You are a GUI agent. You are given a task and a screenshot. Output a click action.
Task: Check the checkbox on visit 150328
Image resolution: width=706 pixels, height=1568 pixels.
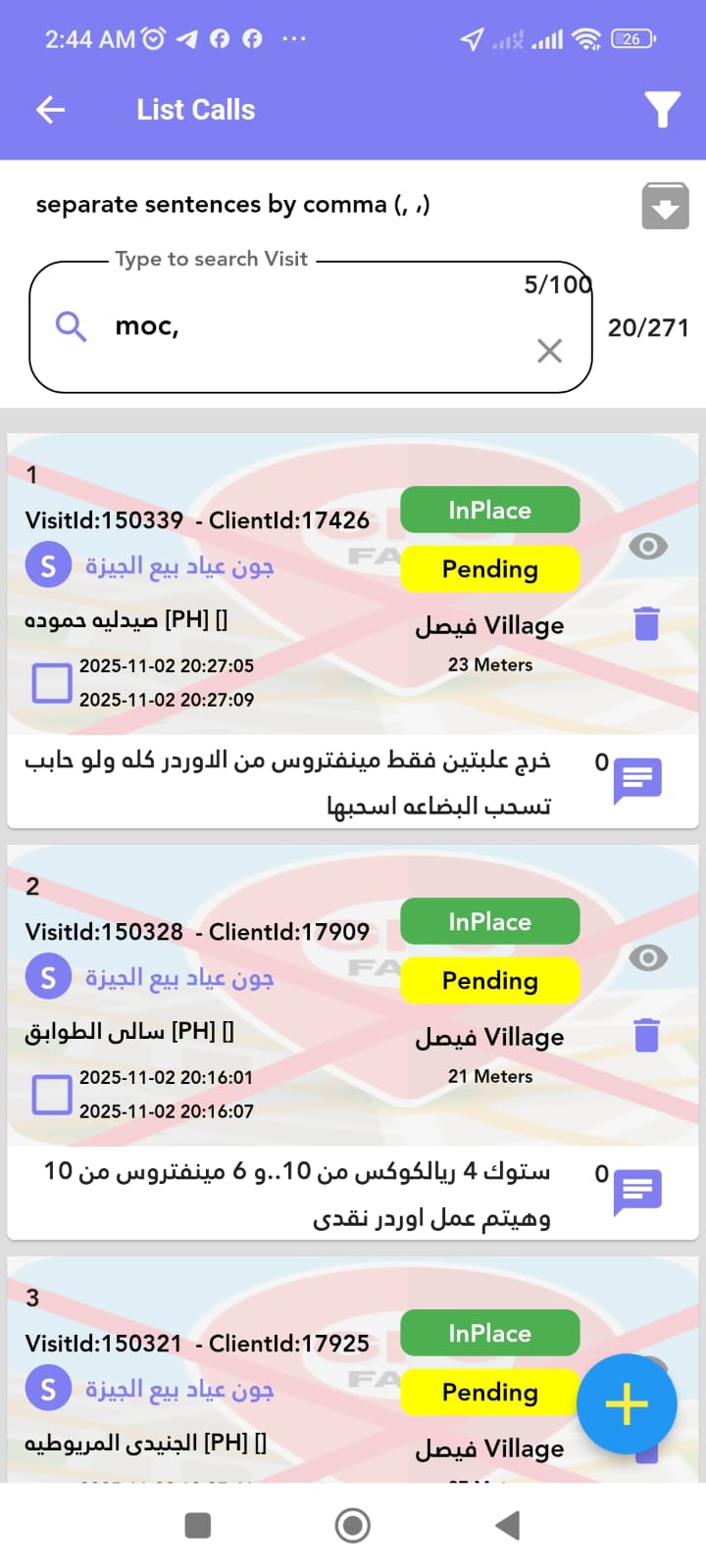50,1094
